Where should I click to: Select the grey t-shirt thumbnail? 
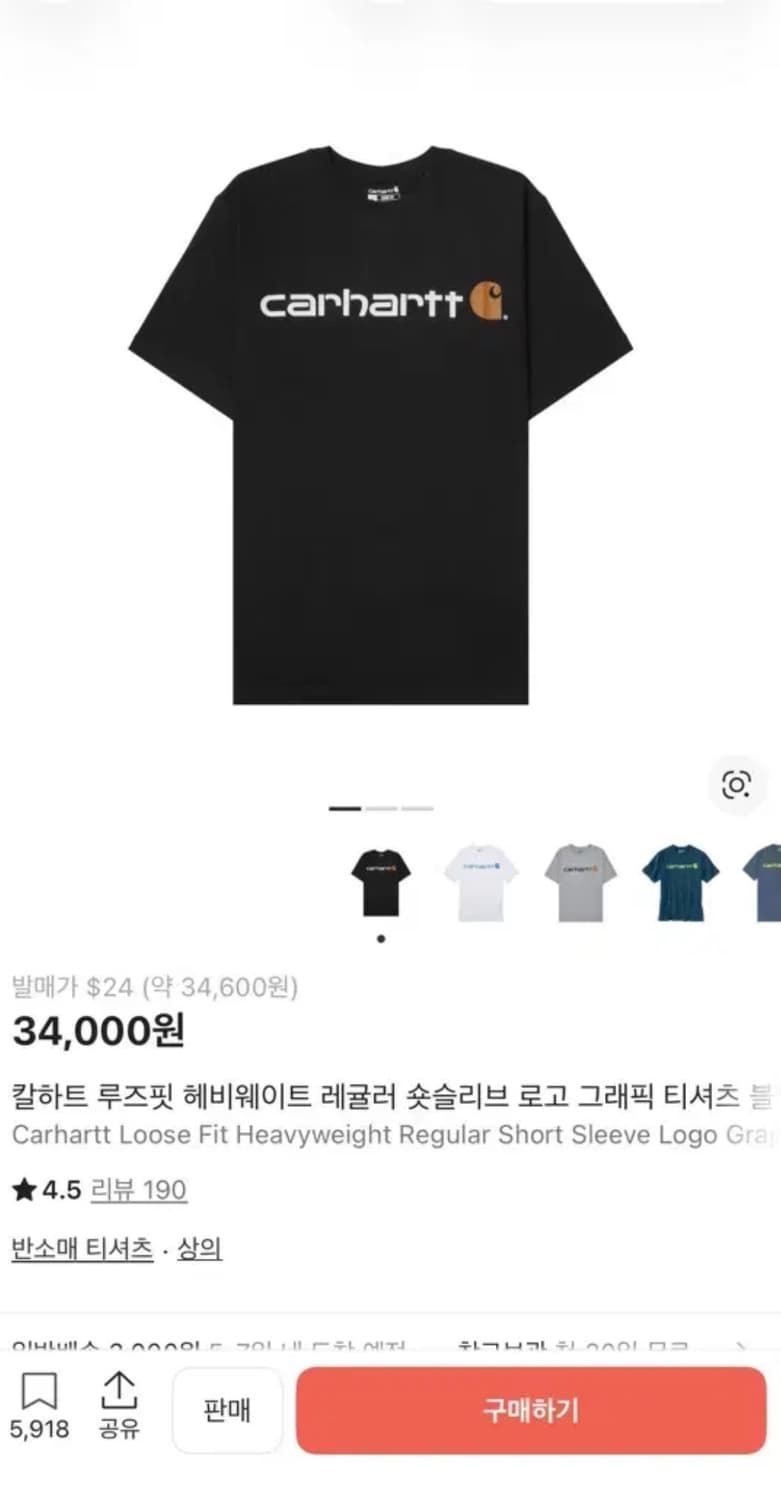tap(581, 878)
